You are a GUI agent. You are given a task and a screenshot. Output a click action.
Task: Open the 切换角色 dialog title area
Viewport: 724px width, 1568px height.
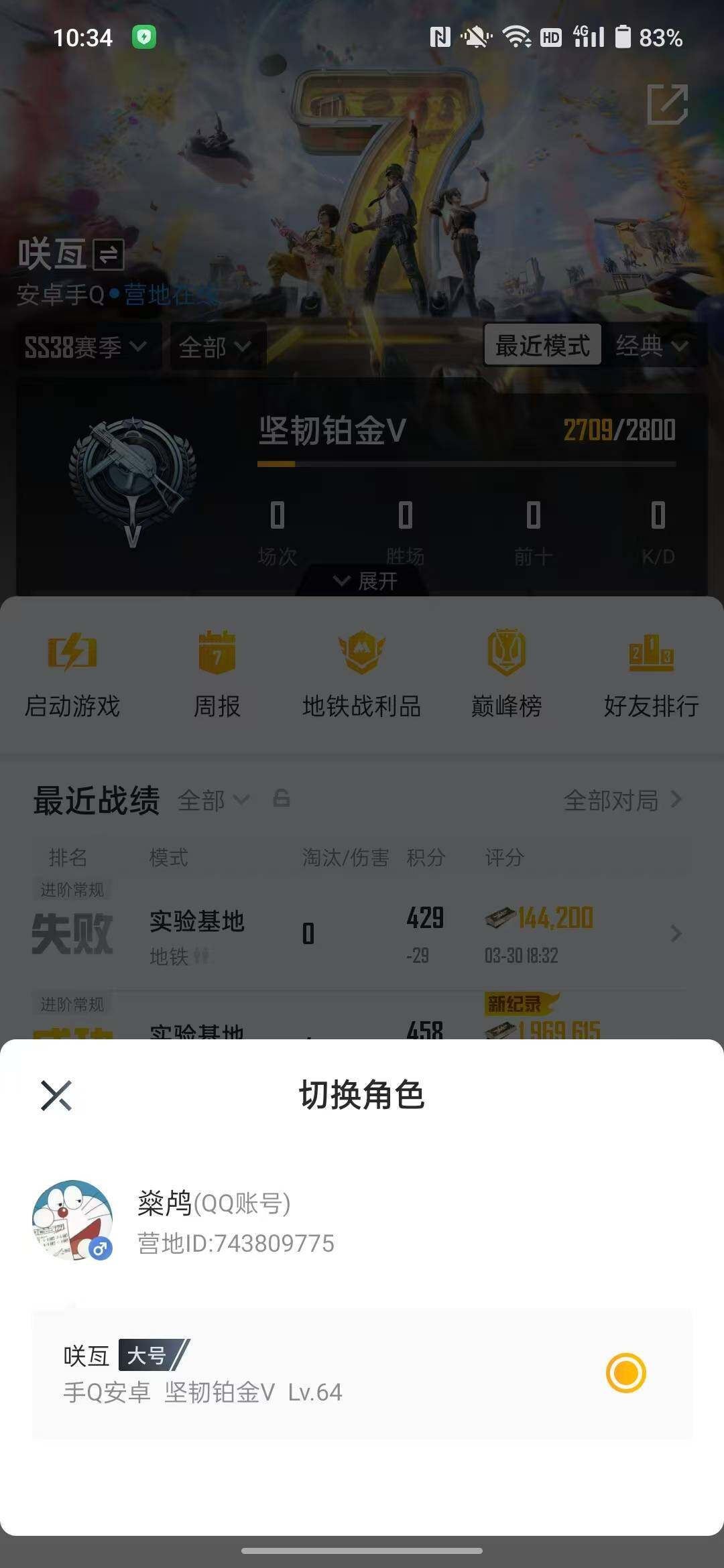362,1096
